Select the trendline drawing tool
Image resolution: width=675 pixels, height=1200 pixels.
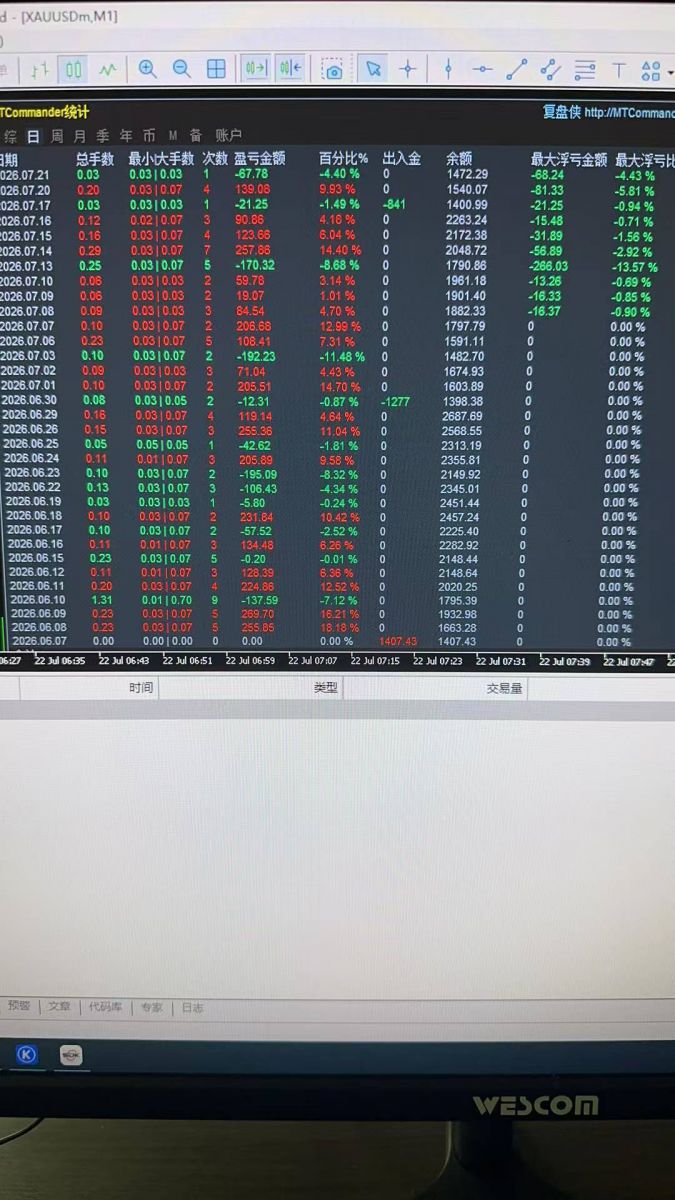[516, 69]
